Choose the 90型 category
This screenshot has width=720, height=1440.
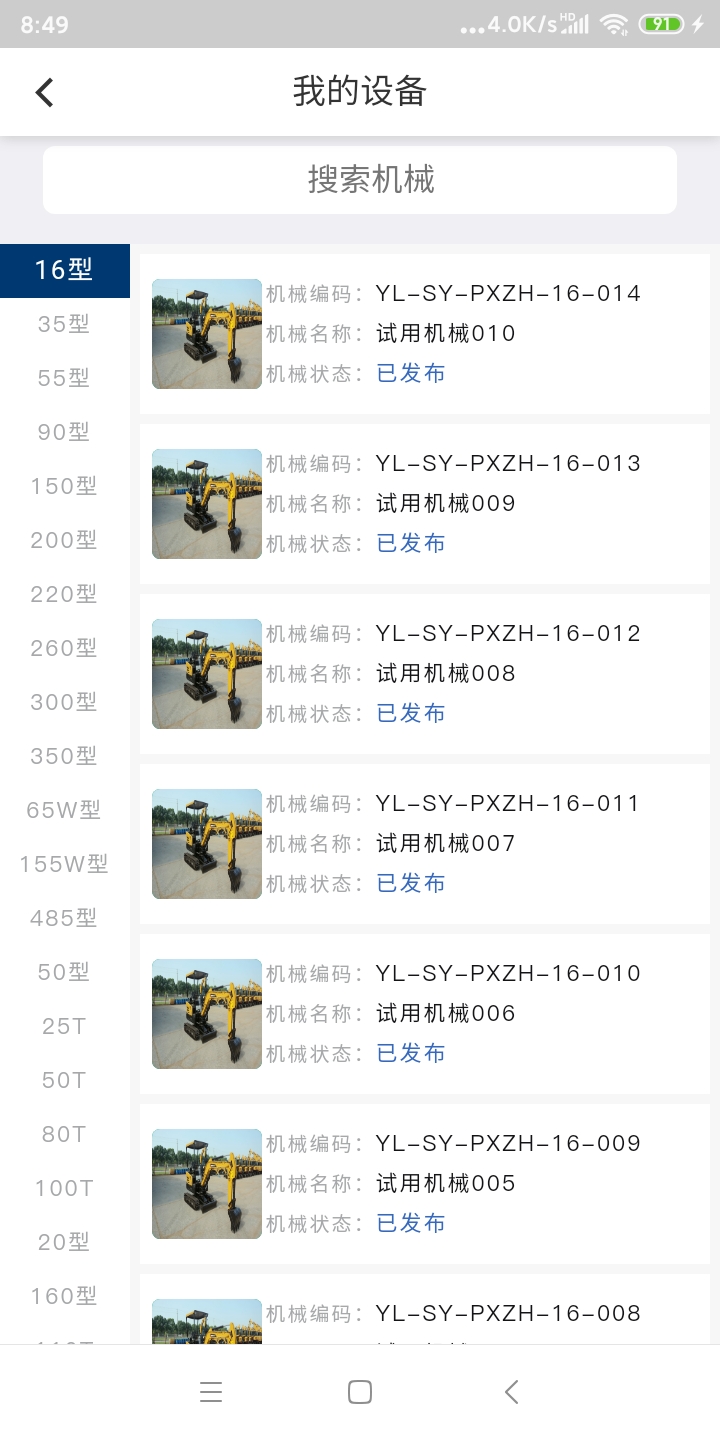pos(64,432)
